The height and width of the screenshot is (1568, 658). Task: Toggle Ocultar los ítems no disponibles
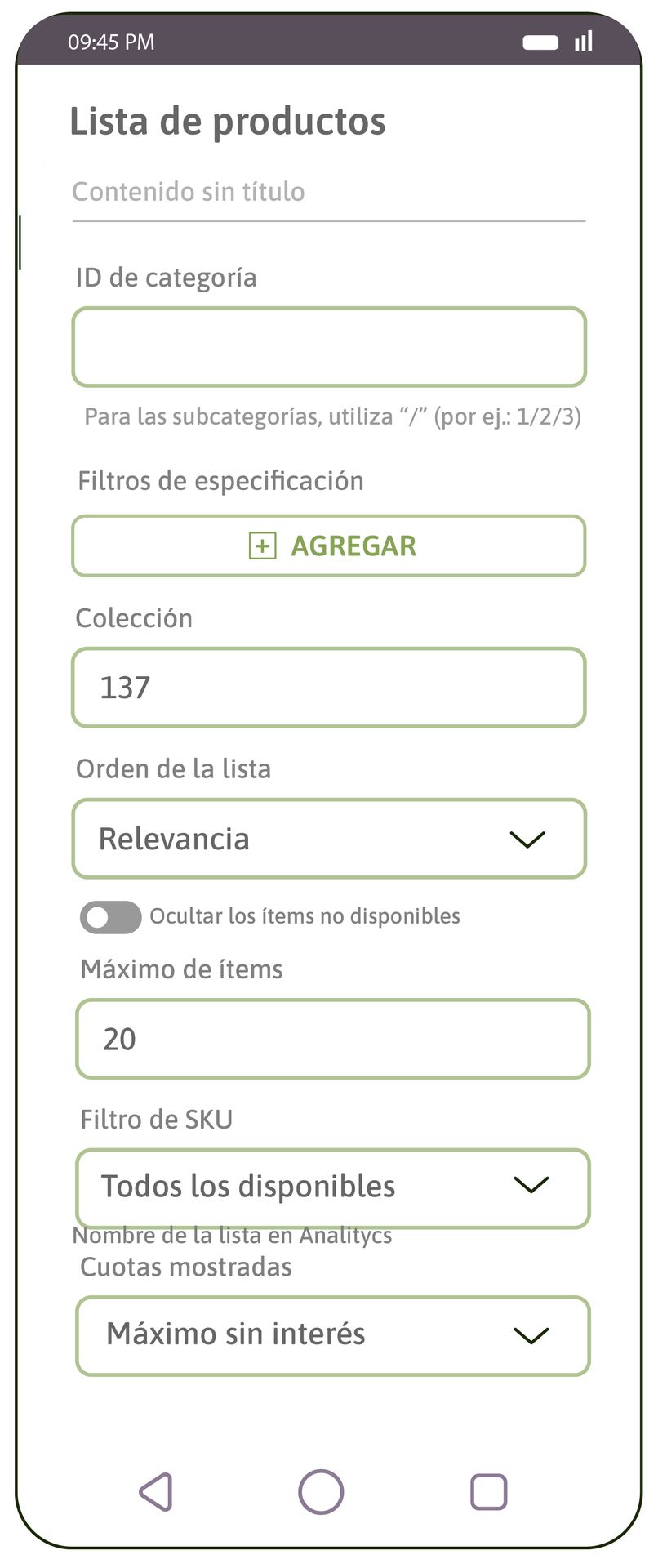point(110,917)
